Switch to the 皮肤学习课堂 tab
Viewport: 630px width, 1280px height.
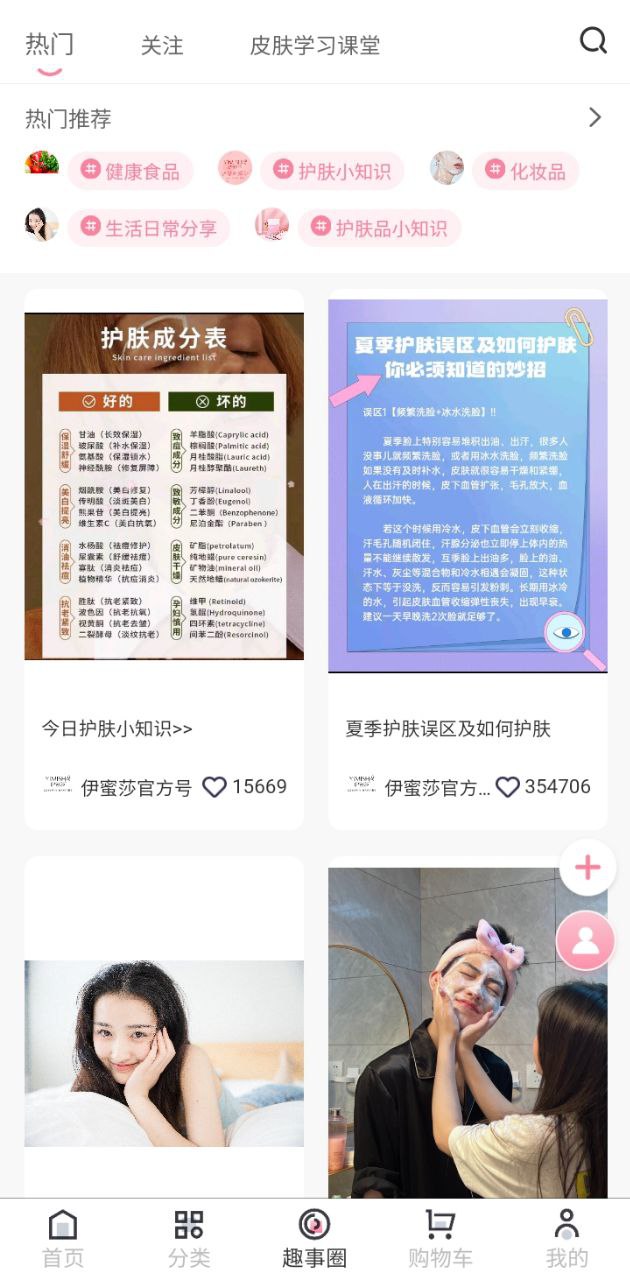[x=314, y=45]
